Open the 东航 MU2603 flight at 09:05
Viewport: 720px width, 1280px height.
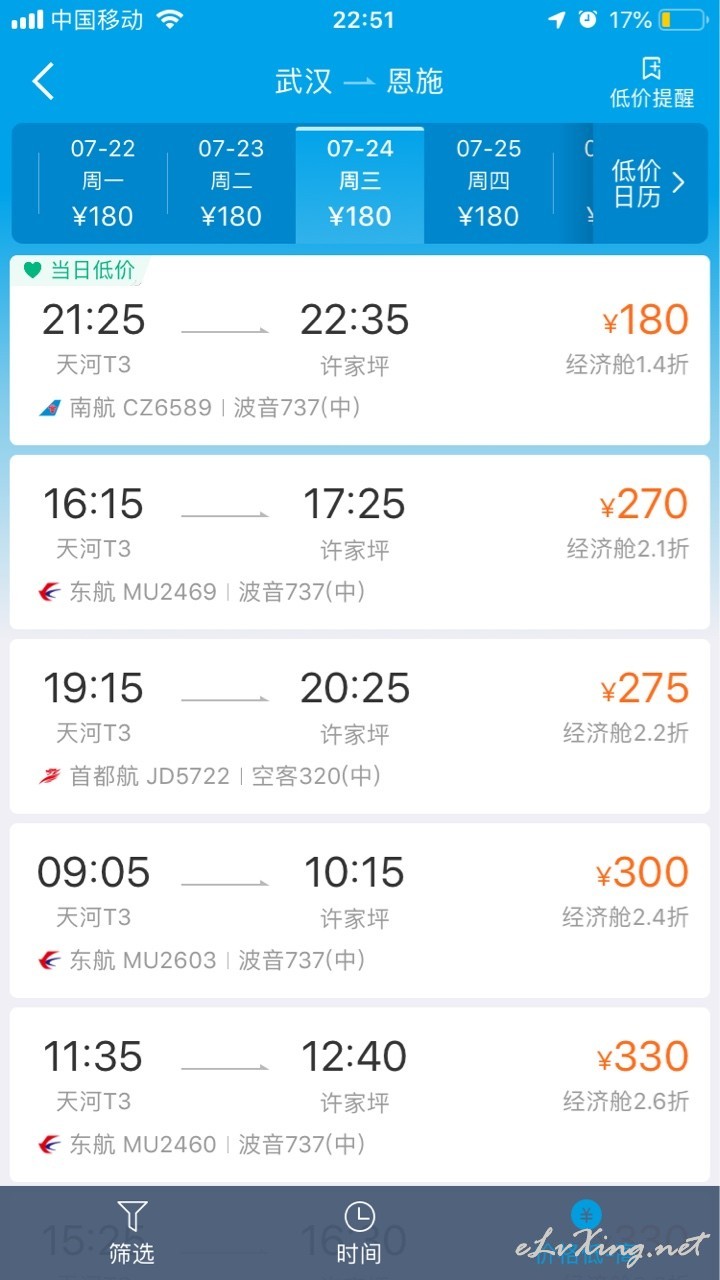[360, 910]
